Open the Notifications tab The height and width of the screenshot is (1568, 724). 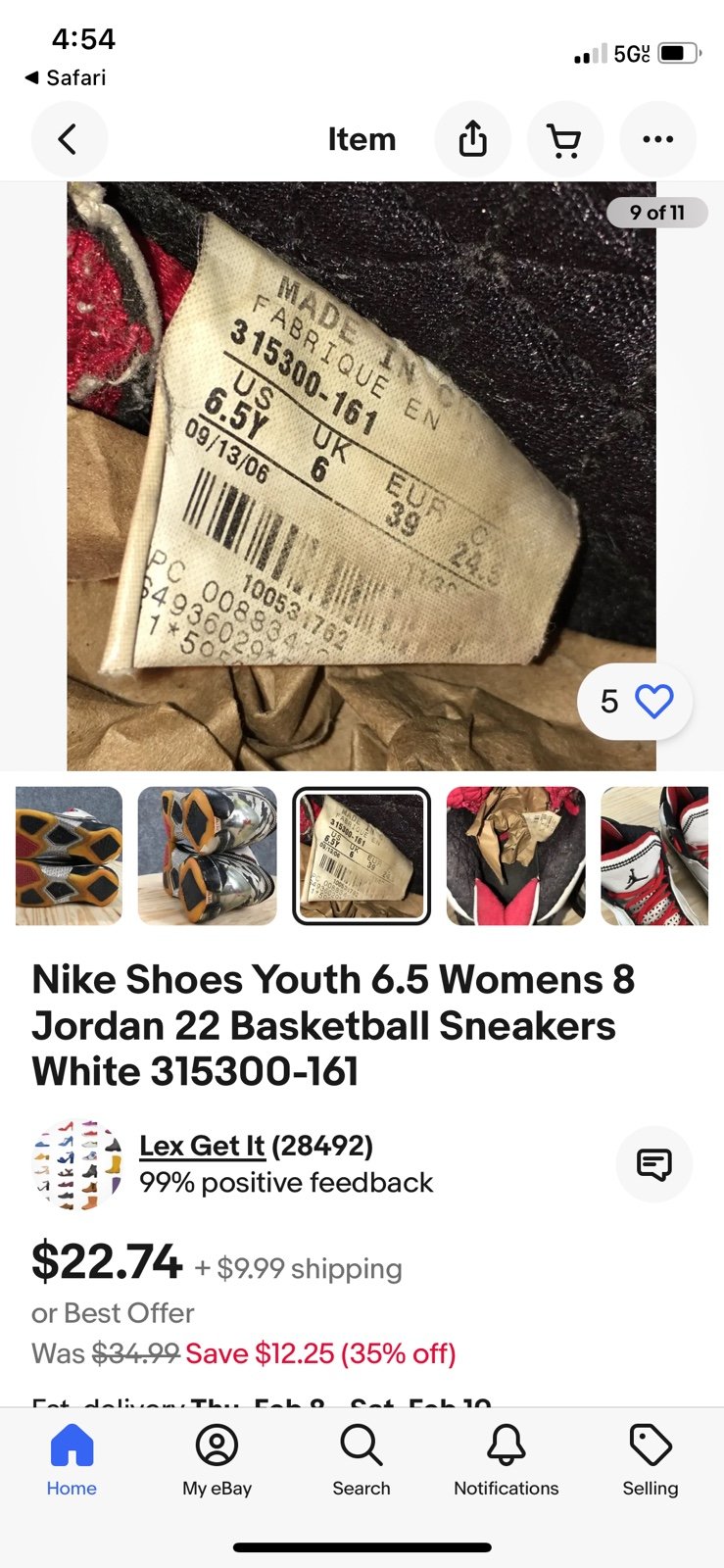507,1460
